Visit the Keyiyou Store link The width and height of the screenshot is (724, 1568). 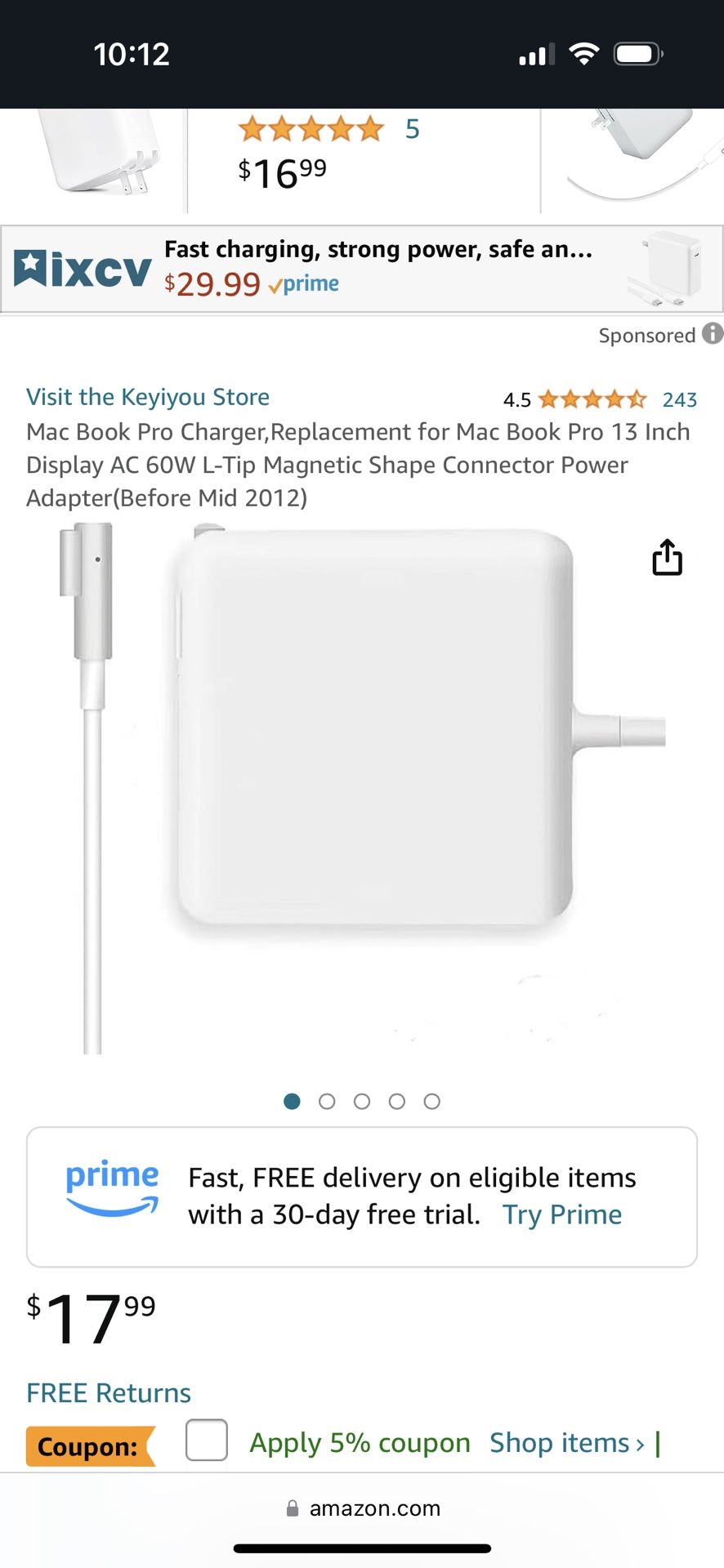pos(148,397)
